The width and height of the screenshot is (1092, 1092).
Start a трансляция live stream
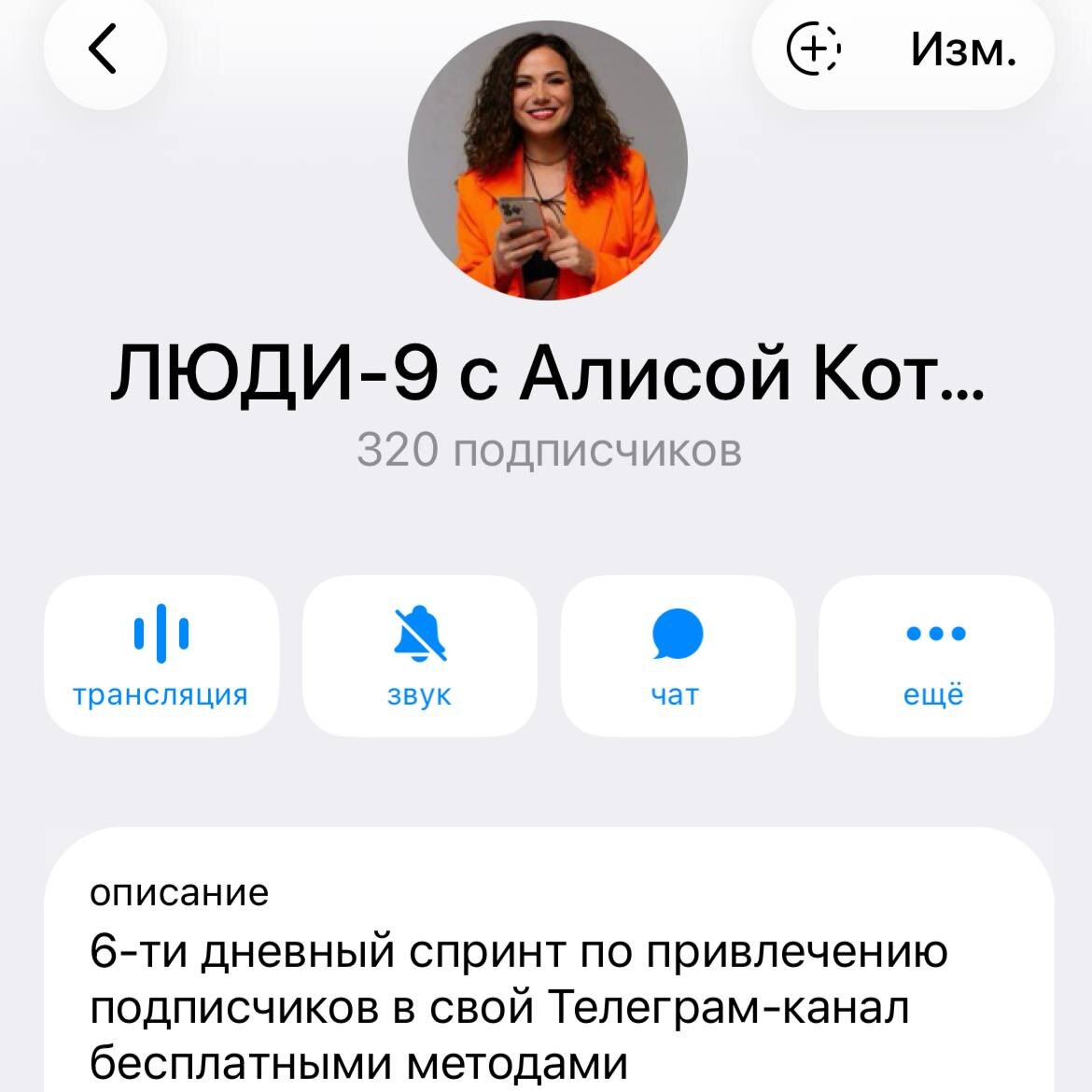point(161,655)
